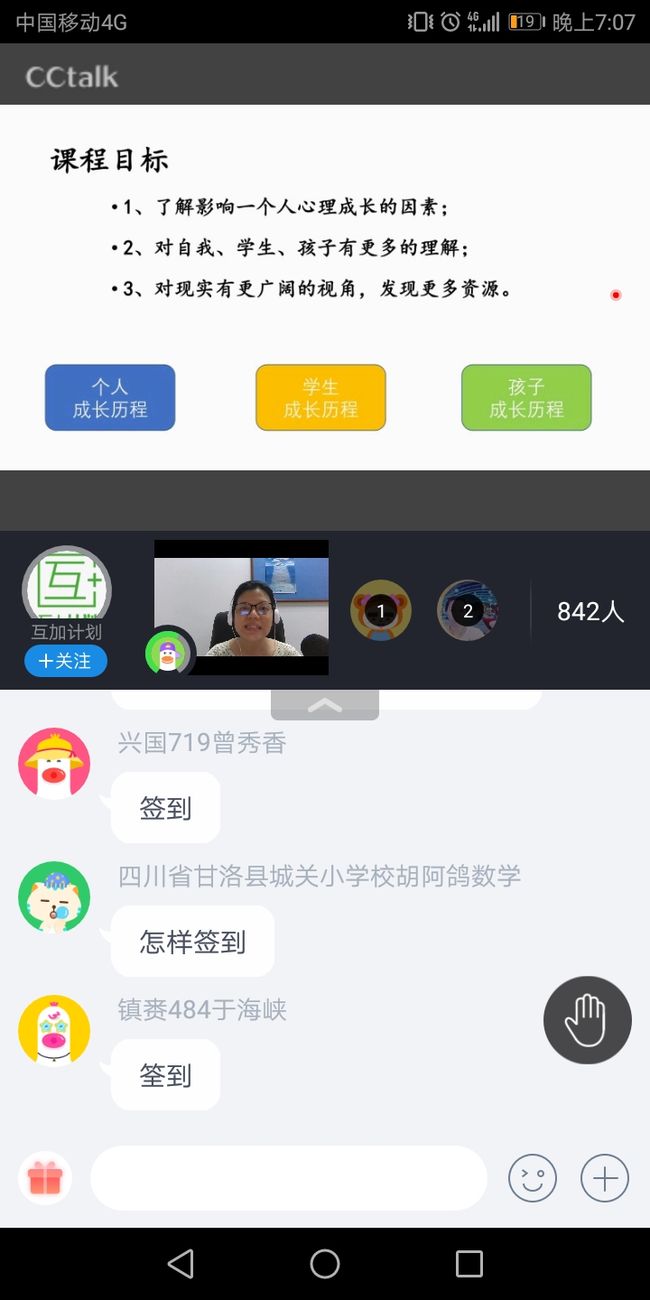
Task: View the rank 2 viewer avatar
Action: click(x=467, y=610)
